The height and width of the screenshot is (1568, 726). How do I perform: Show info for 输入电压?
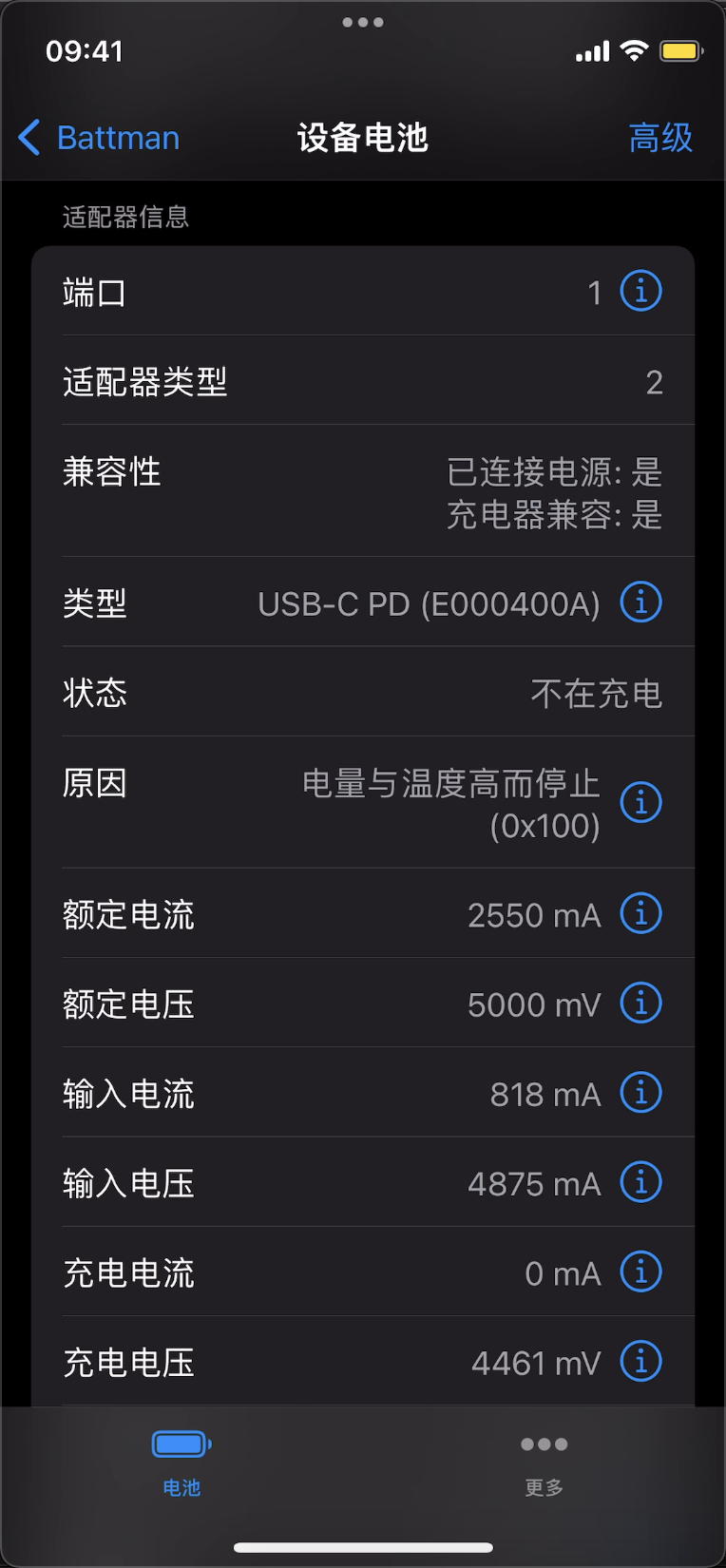pos(640,1182)
